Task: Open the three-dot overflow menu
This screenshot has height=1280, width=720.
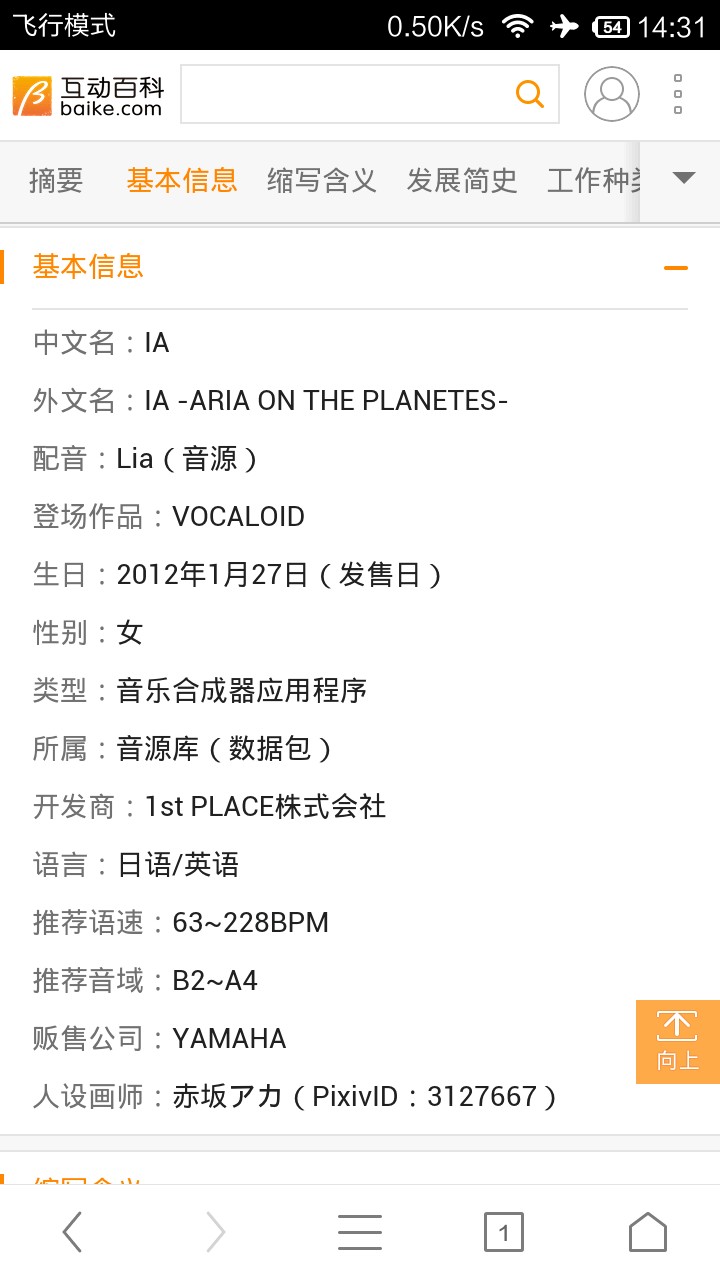Action: [678, 95]
